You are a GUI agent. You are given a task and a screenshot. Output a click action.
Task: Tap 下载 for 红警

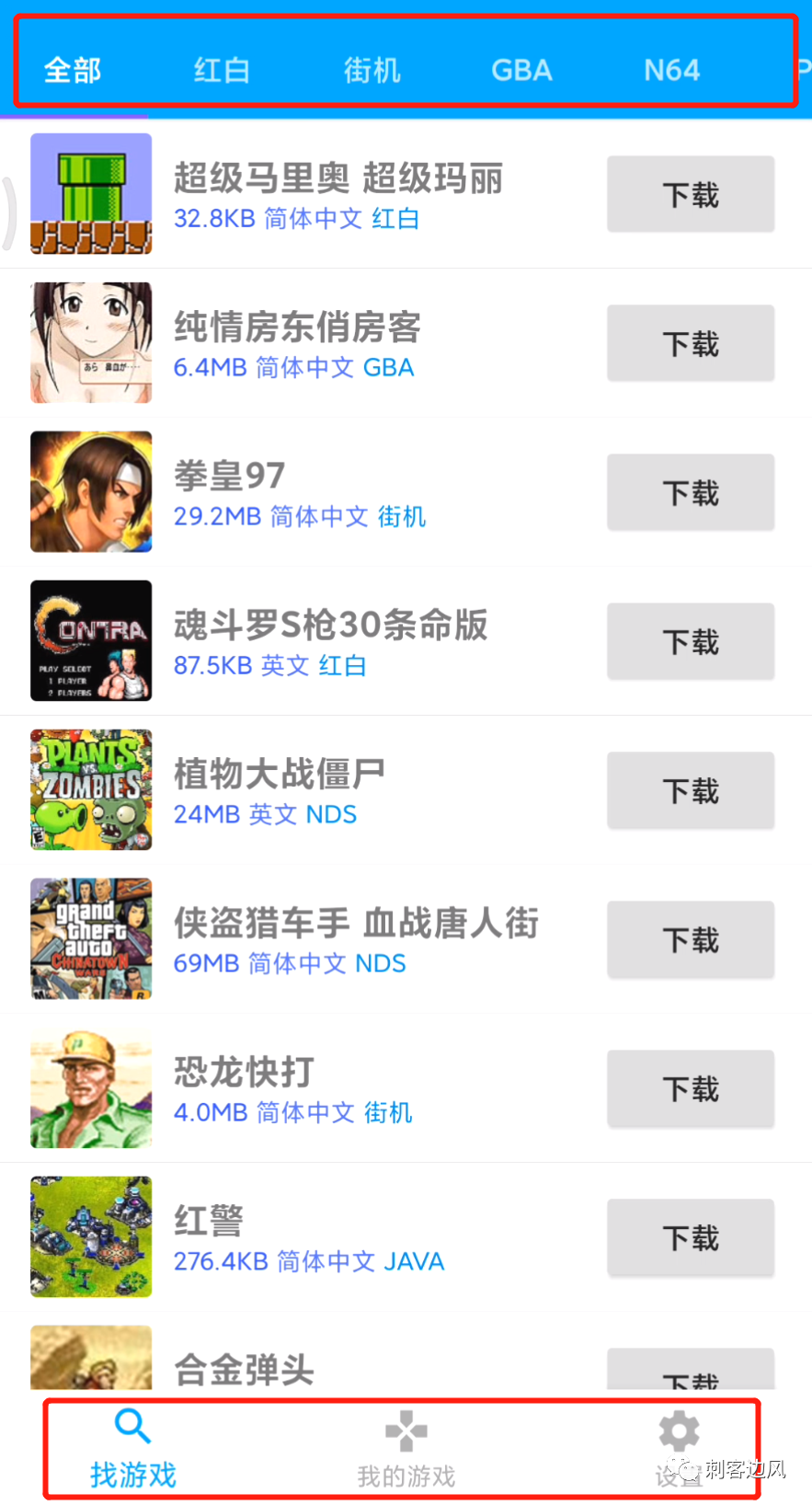point(690,1237)
